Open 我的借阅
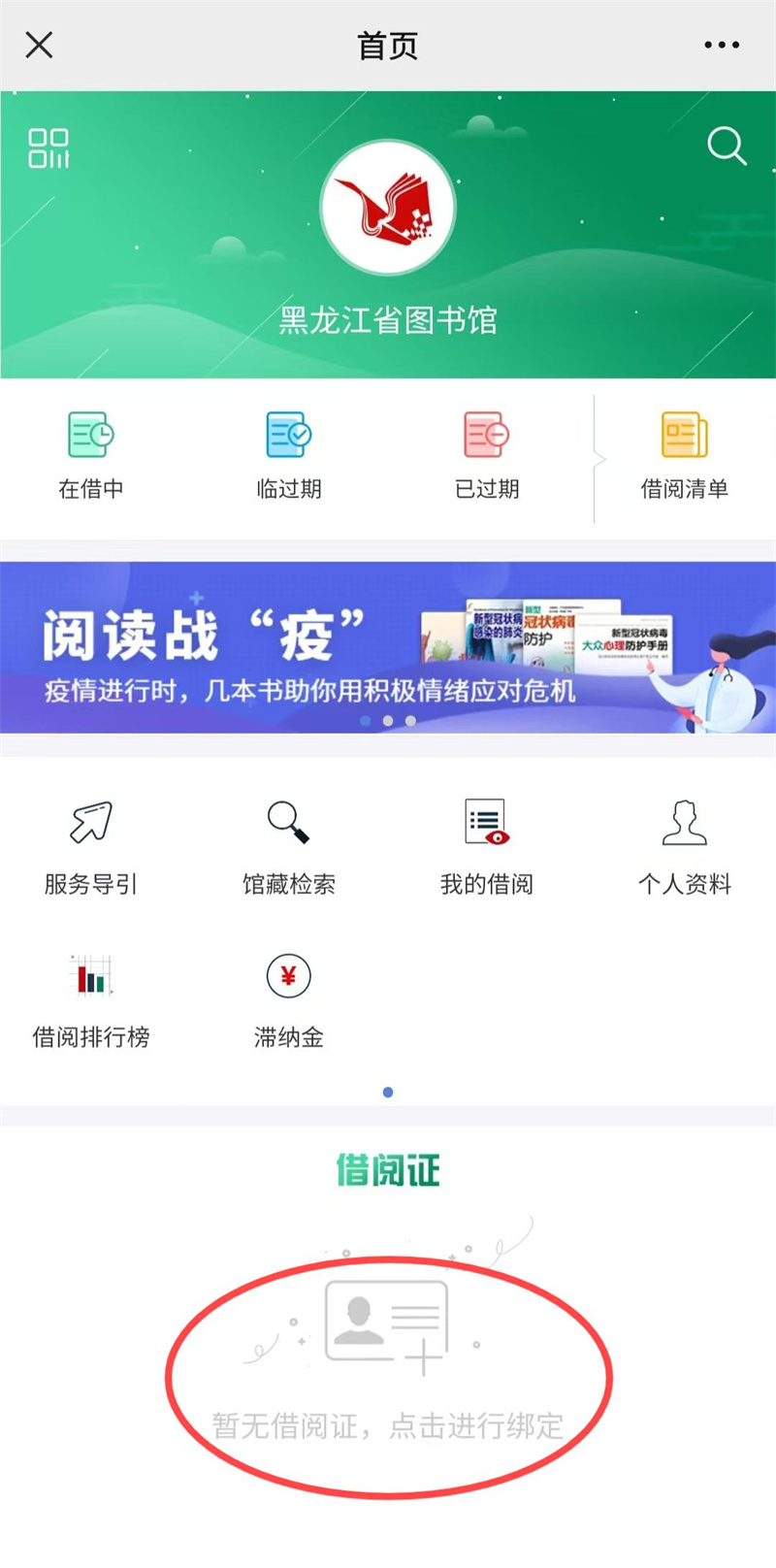The height and width of the screenshot is (1568, 776). click(487, 846)
